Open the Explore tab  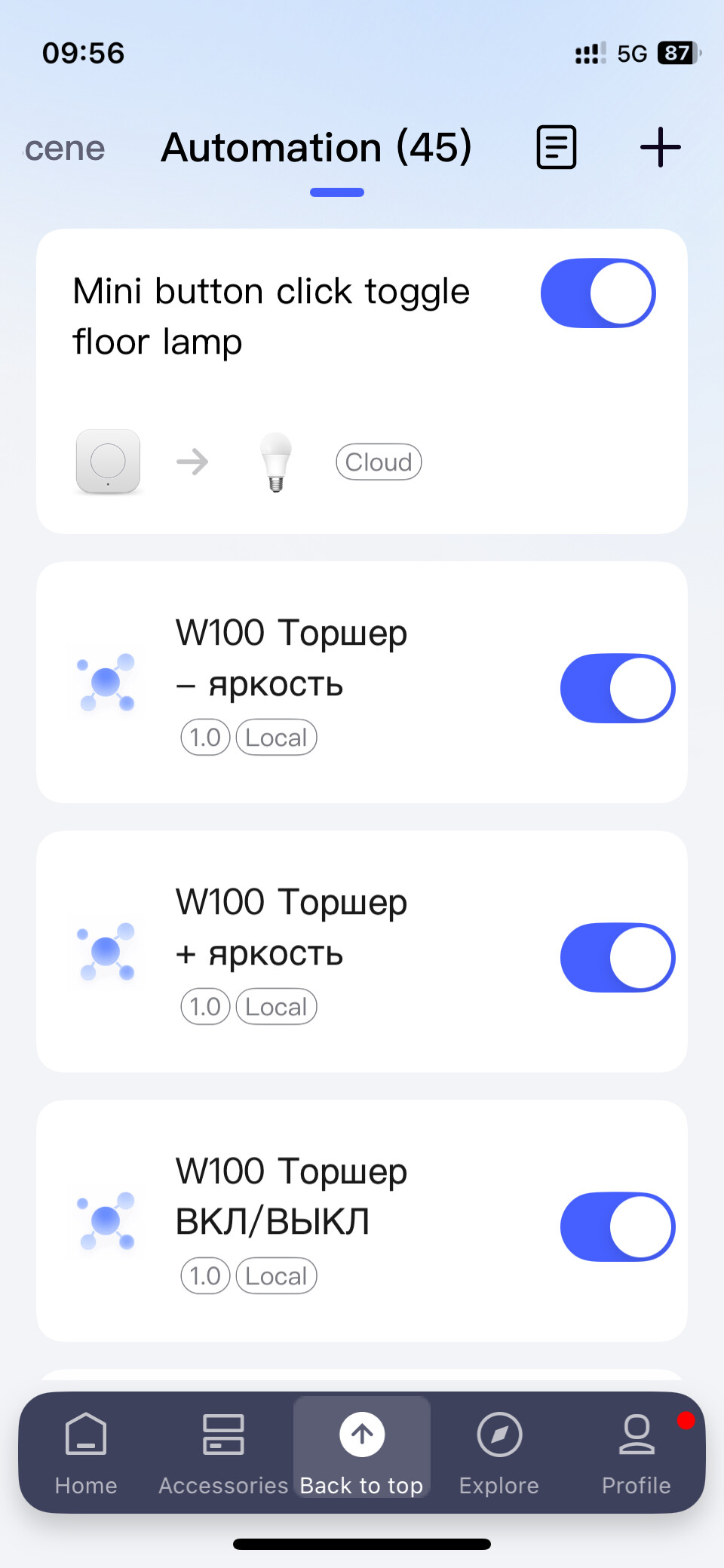click(499, 1453)
